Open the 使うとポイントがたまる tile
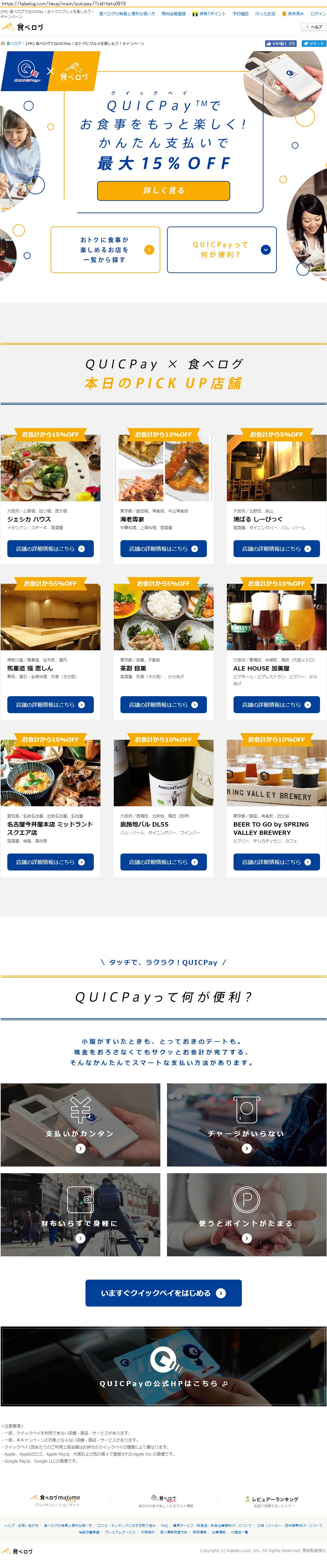327x1568 pixels. point(246,1214)
